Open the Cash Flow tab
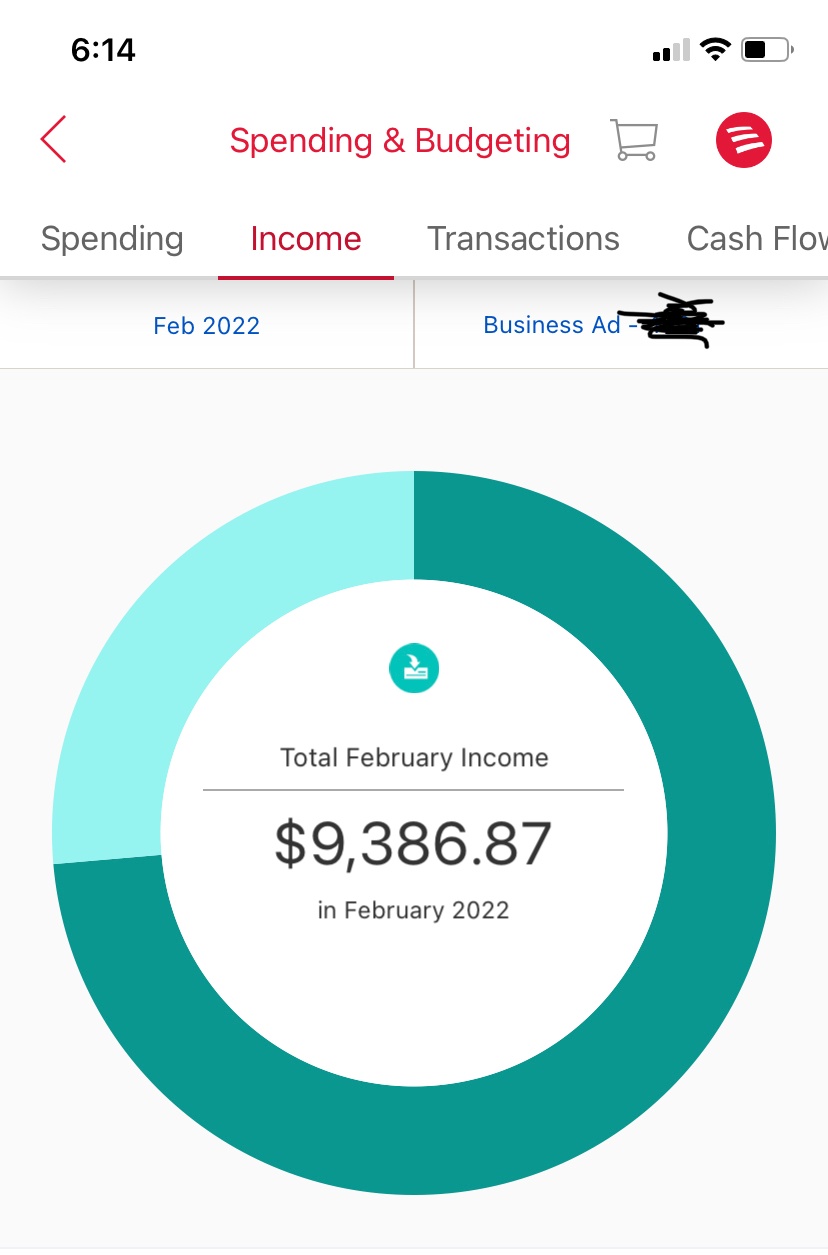Image resolution: width=828 pixels, height=1255 pixels. coord(756,239)
